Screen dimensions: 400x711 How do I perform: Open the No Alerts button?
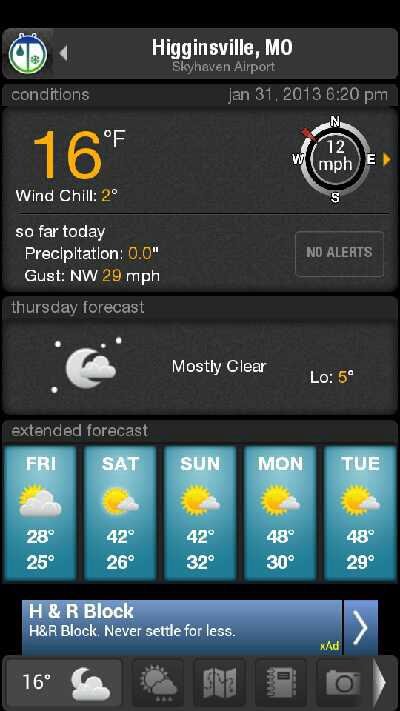tap(339, 253)
